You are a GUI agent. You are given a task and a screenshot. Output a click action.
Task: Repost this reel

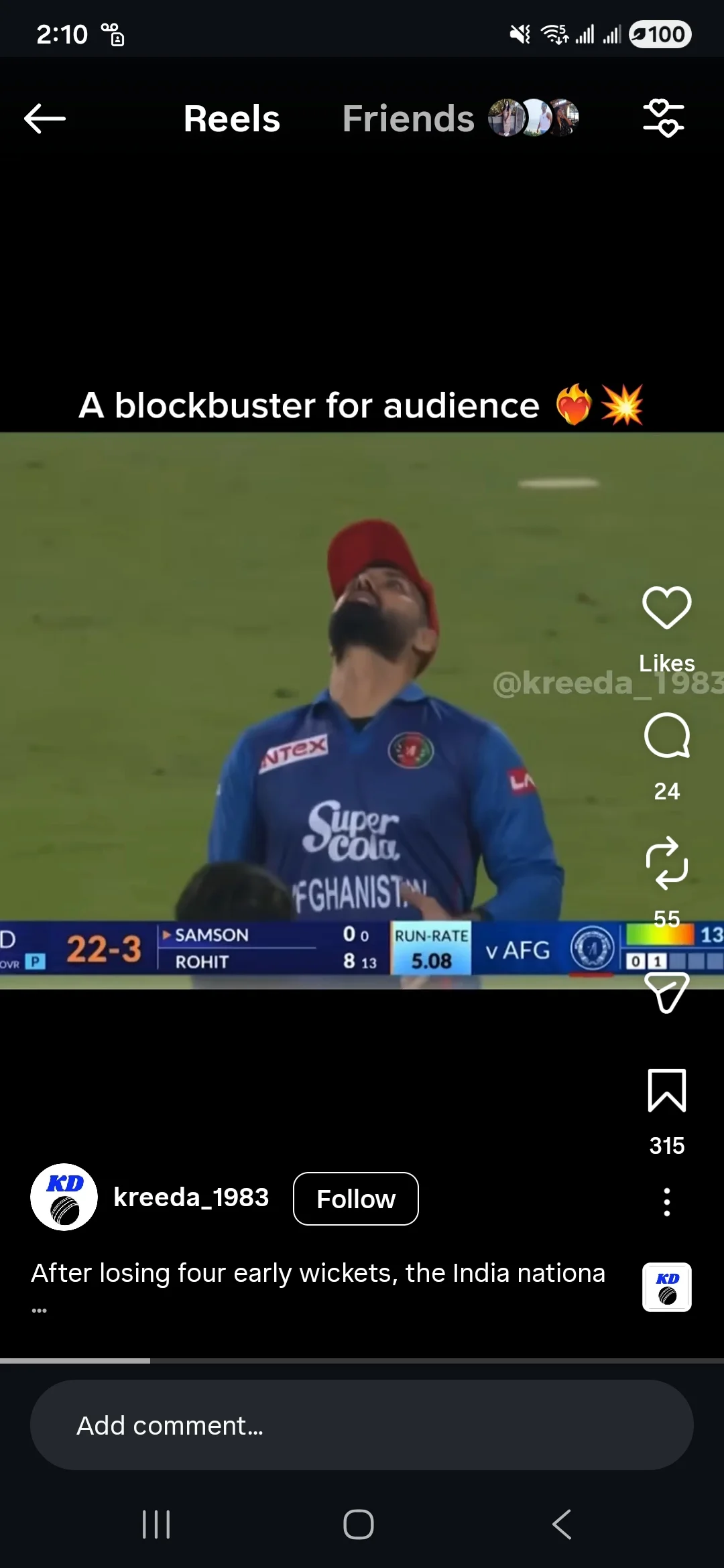pyautogui.click(x=666, y=863)
